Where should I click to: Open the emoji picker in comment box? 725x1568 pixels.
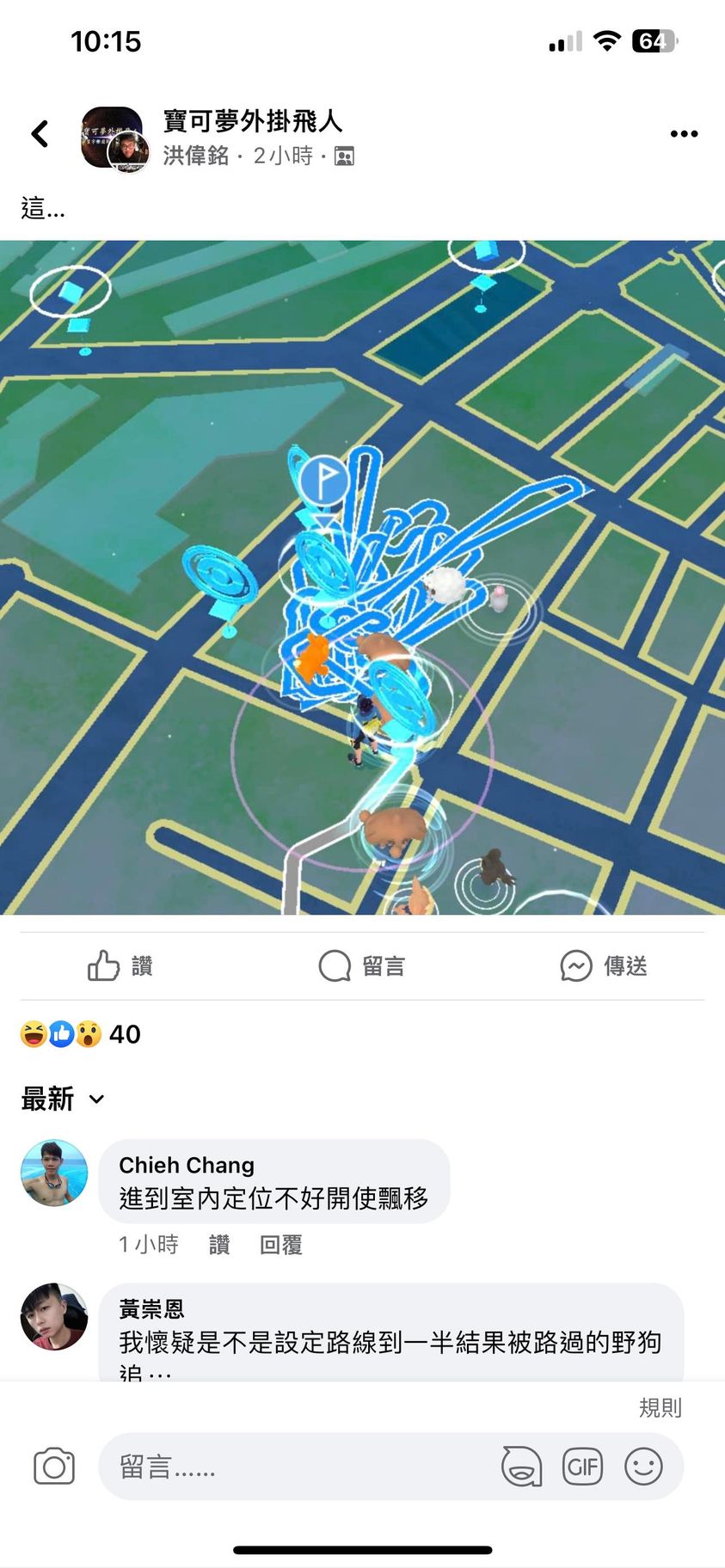pos(643,1467)
